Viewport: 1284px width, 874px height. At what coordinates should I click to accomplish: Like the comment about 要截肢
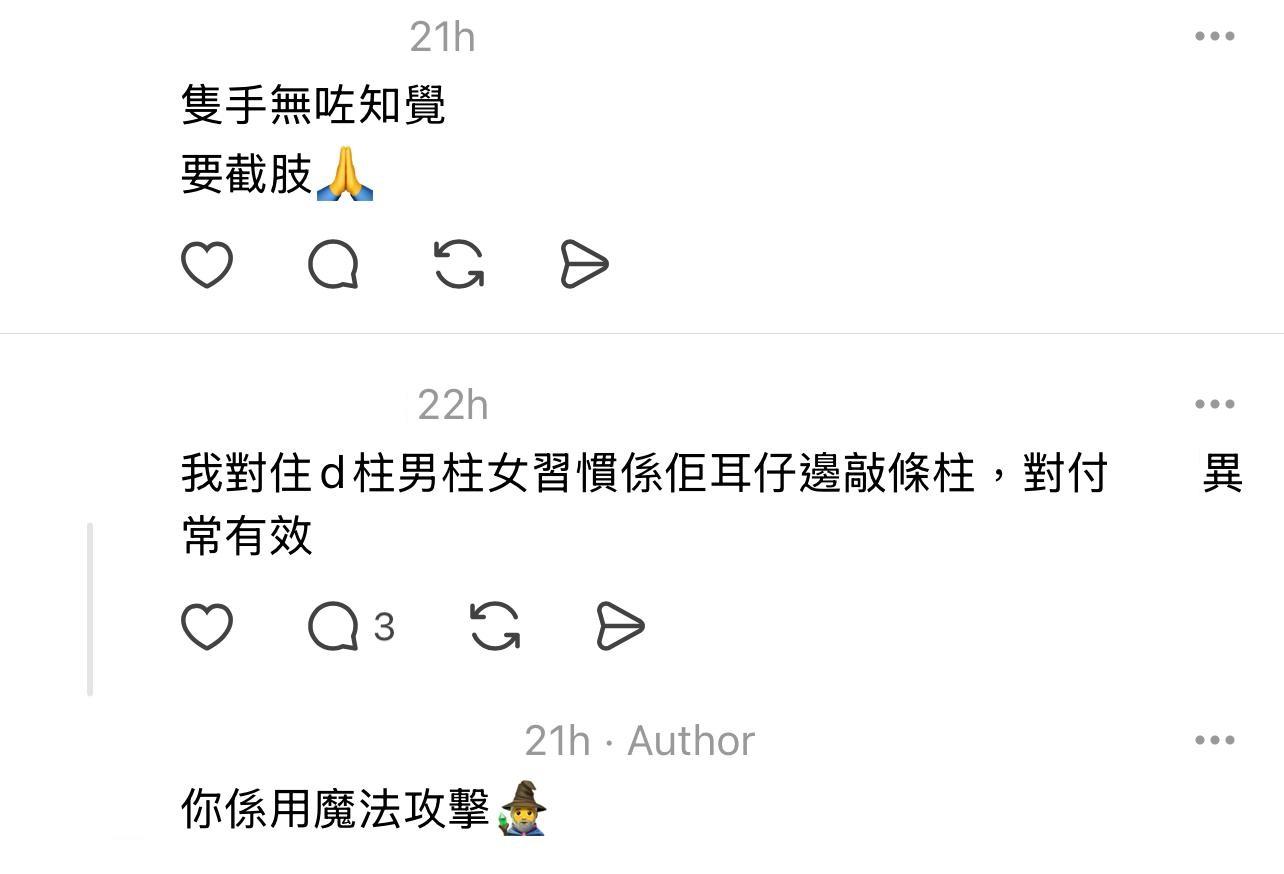[207, 265]
